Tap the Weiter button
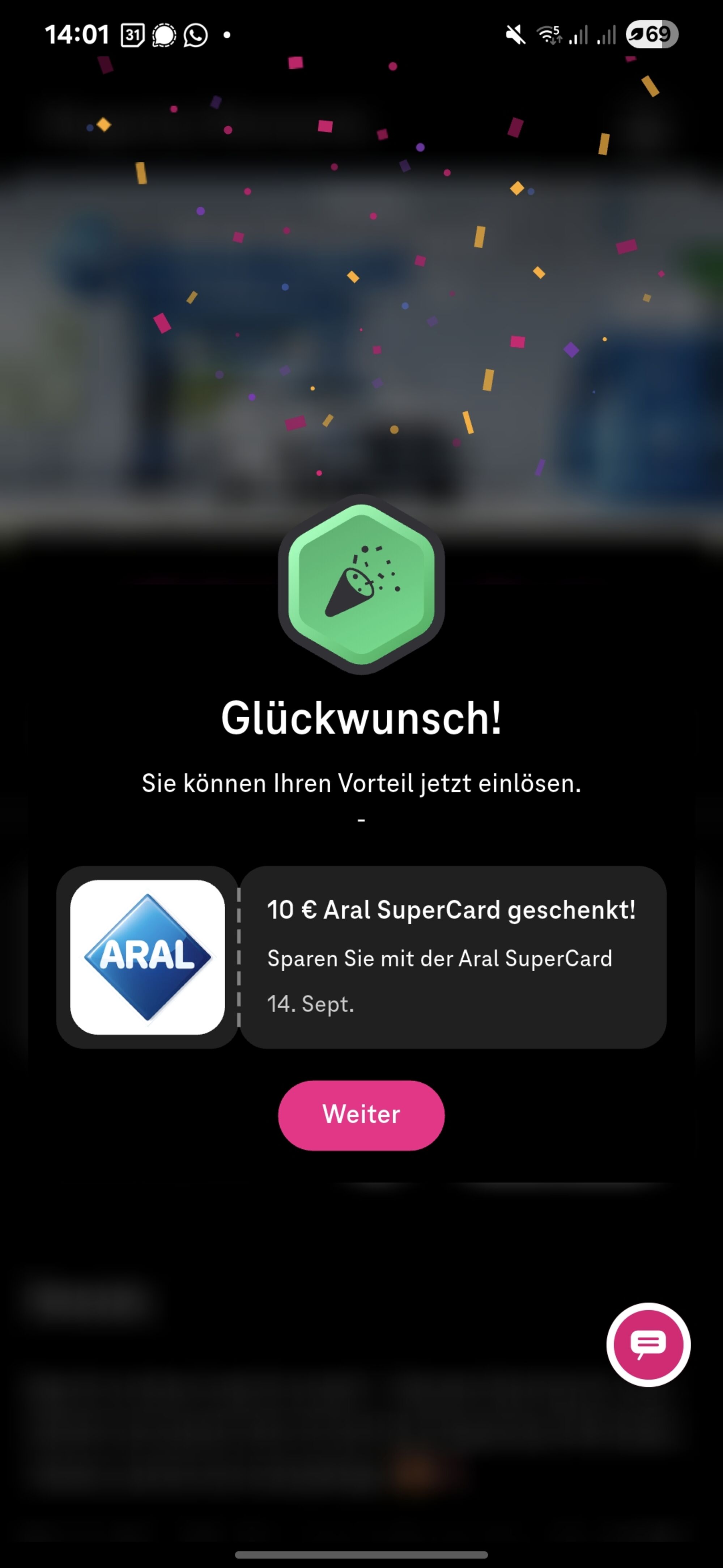The width and height of the screenshot is (723, 1568). (361, 1115)
